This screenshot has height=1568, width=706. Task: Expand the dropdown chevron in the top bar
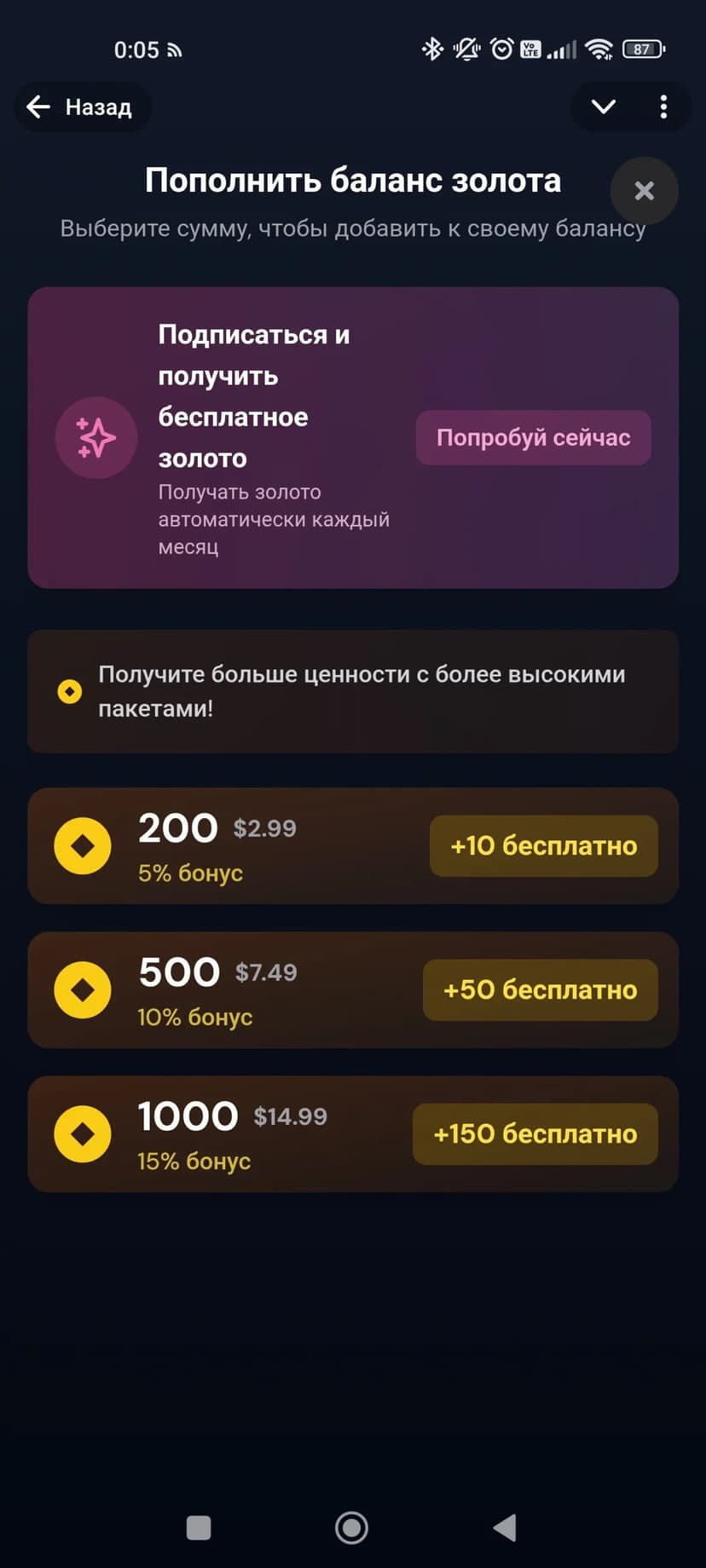(x=604, y=107)
